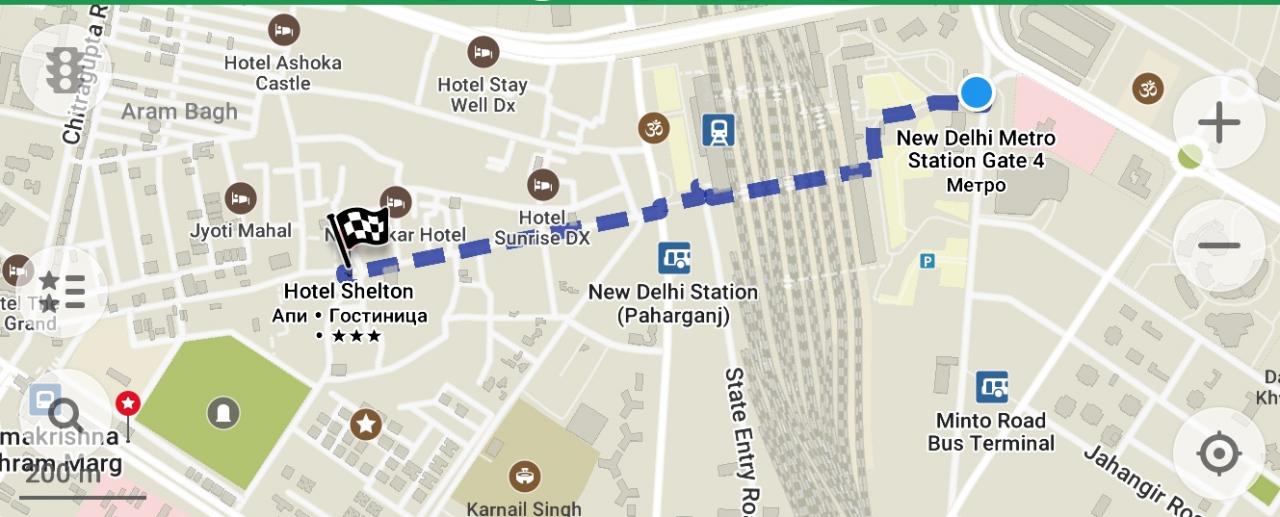Select Hotel Stay Well Dx marker
Viewport: 1280px width, 517px height.
pos(483,51)
